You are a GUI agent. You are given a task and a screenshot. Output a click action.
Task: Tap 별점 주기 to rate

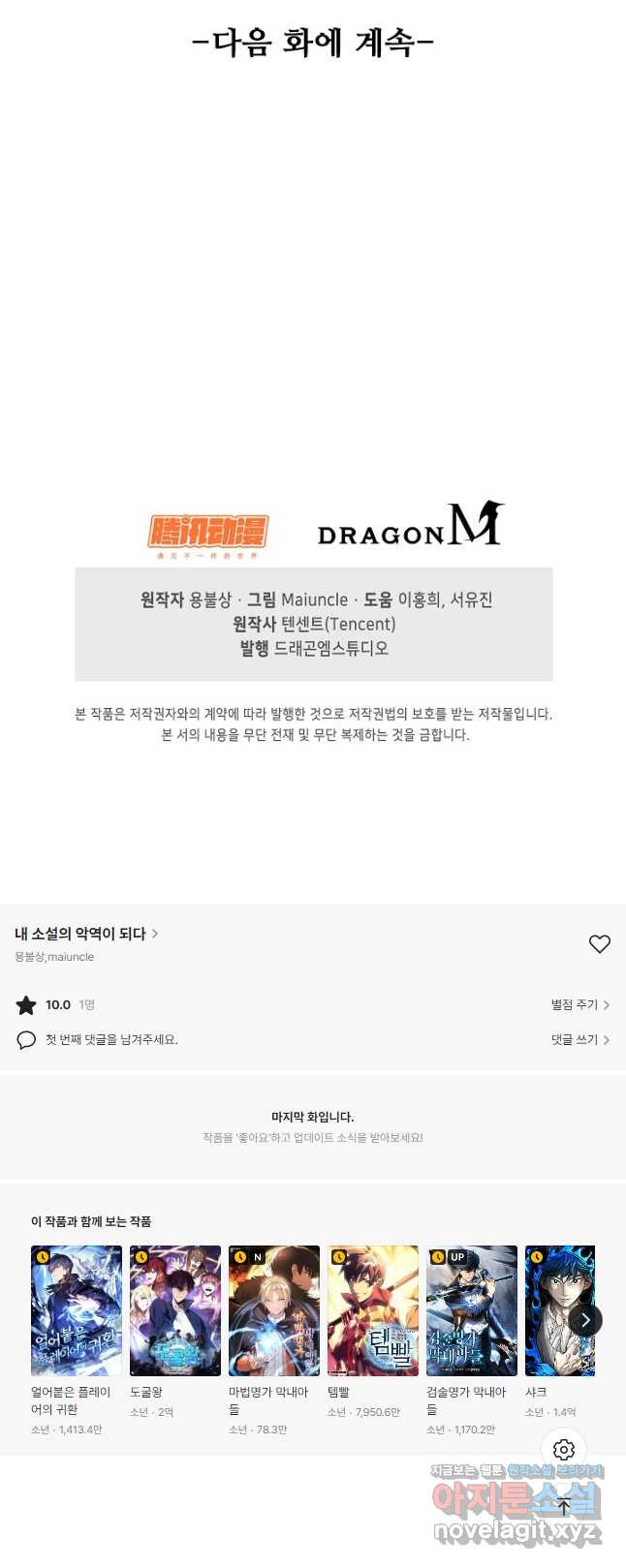(x=579, y=1005)
